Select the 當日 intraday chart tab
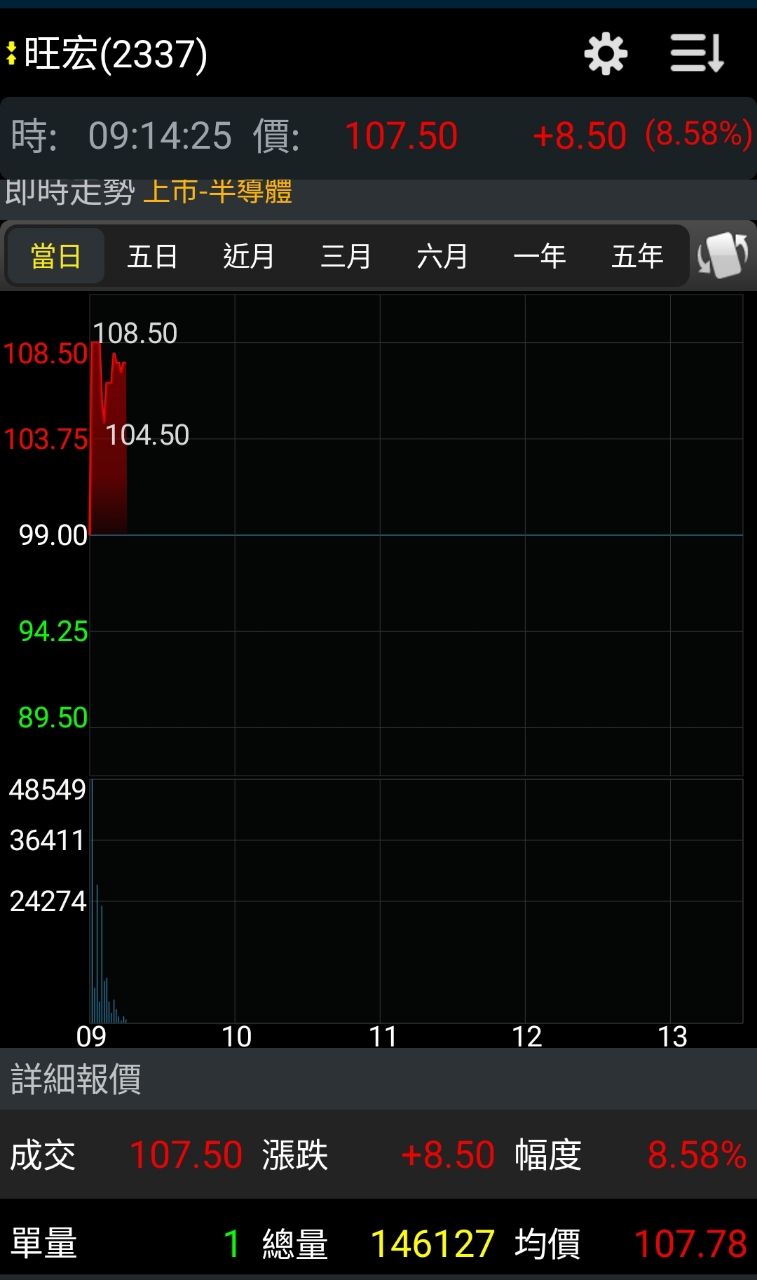Viewport: 757px width, 1280px height. 56,257
